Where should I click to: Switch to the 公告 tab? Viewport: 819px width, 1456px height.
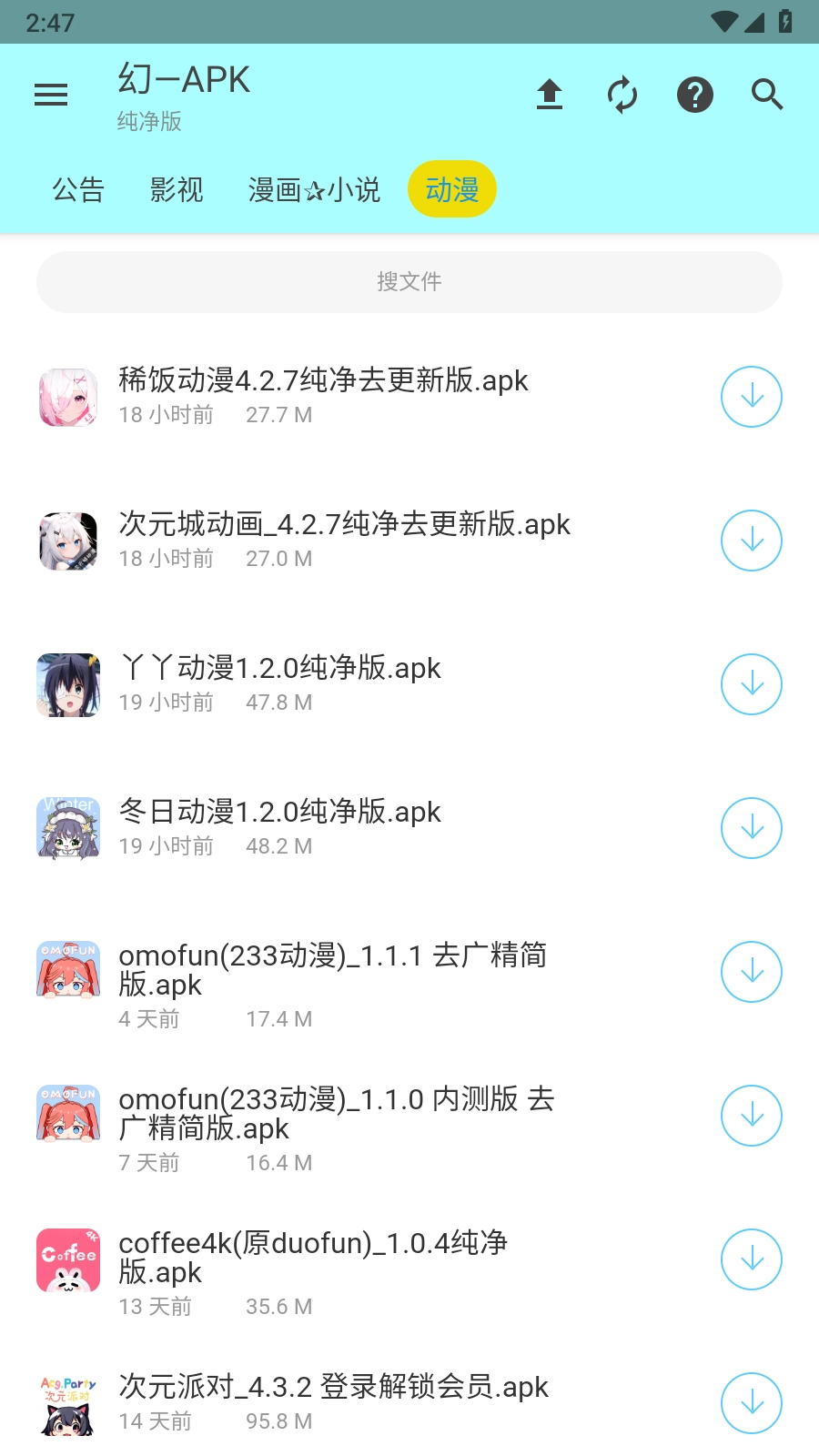[x=78, y=189]
